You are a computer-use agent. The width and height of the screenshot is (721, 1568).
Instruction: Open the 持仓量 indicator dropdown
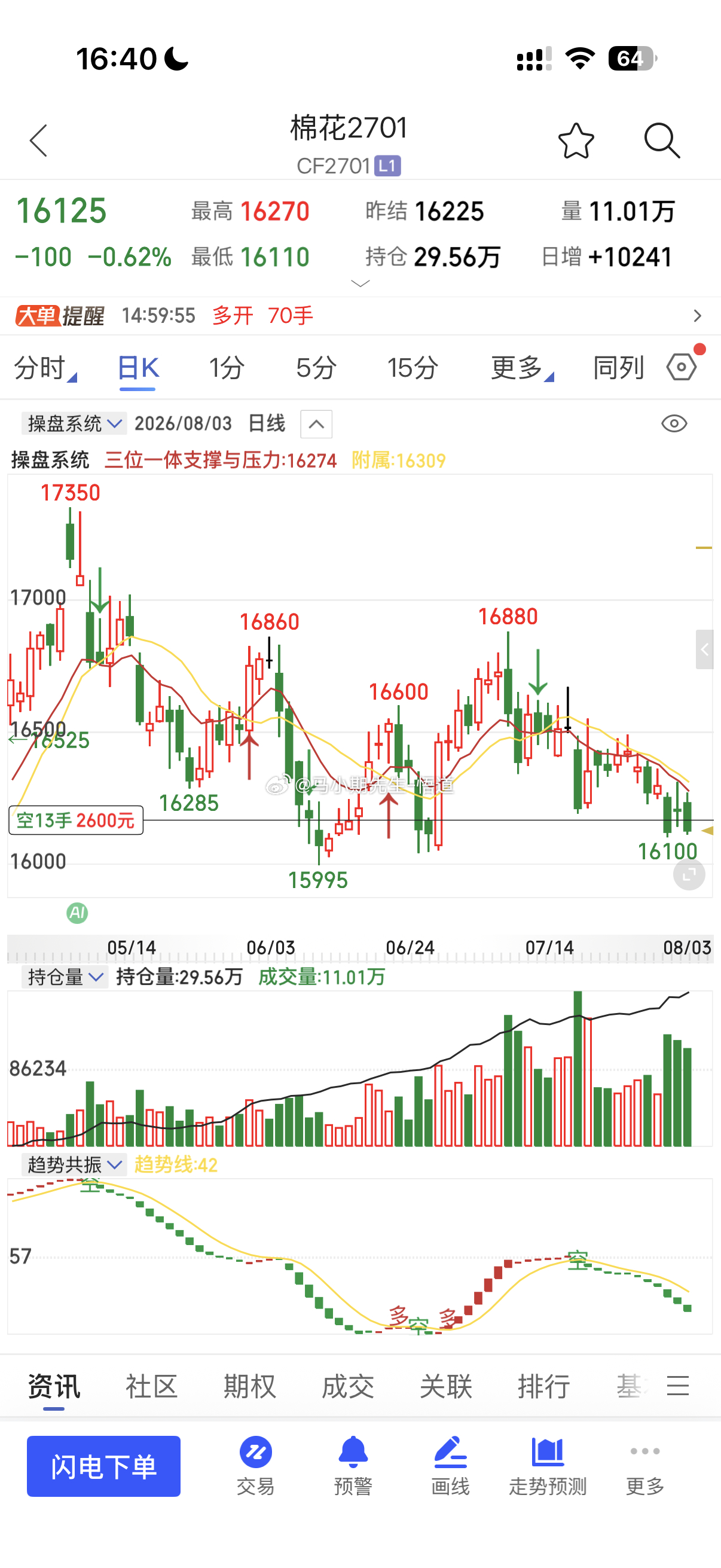(x=65, y=977)
